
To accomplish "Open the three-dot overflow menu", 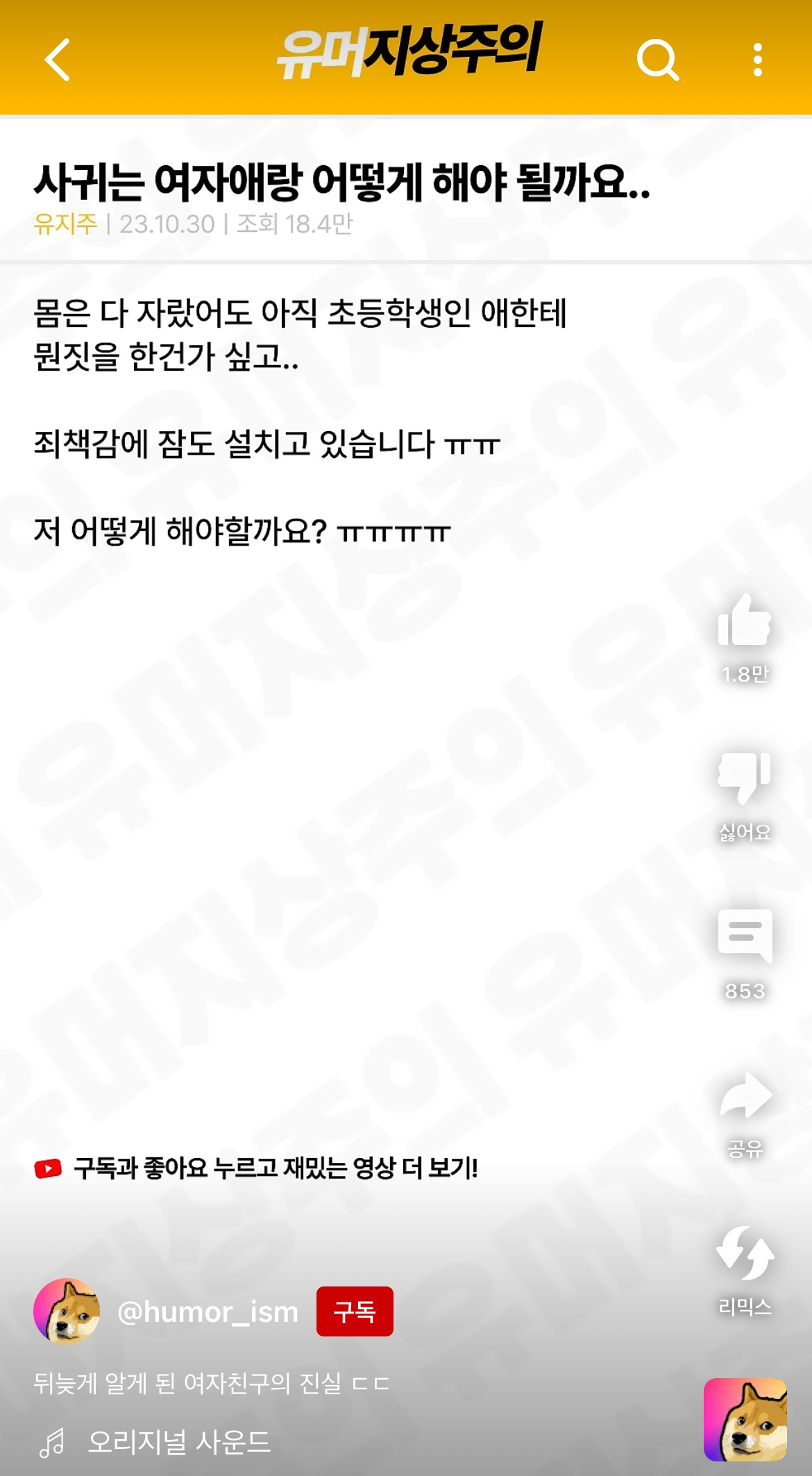I will (757, 60).
